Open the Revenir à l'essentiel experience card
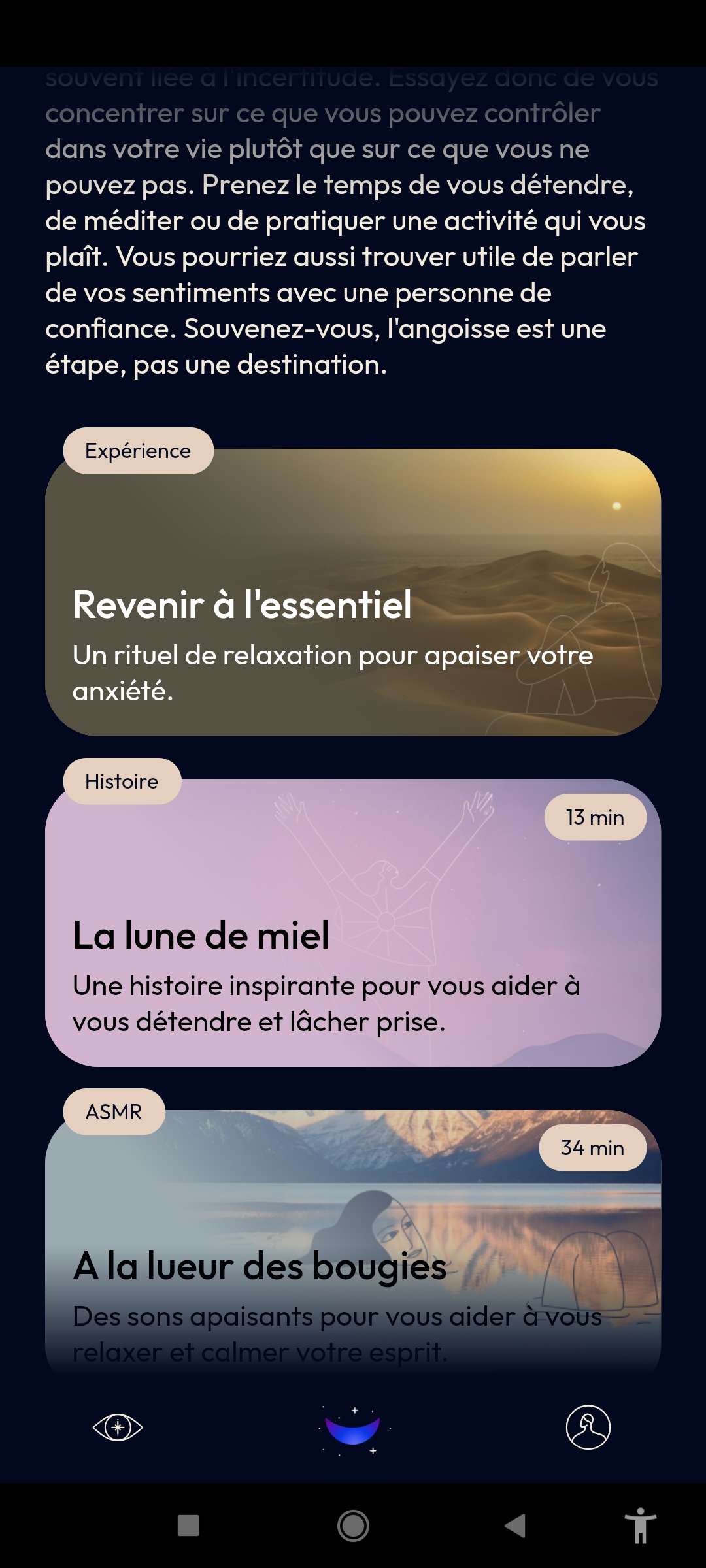 coord(353,592)
